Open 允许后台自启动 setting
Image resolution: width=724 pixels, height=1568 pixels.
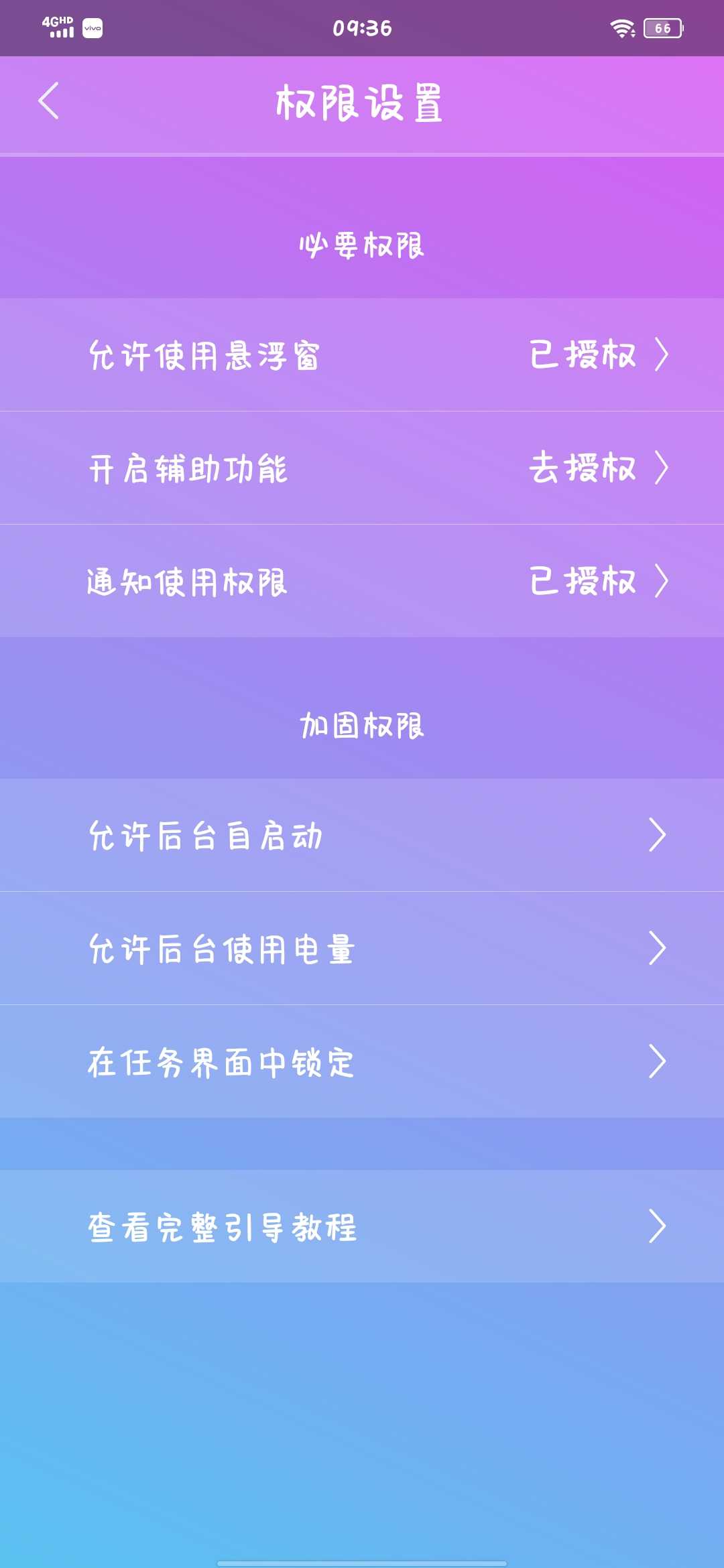coord(362,835)
